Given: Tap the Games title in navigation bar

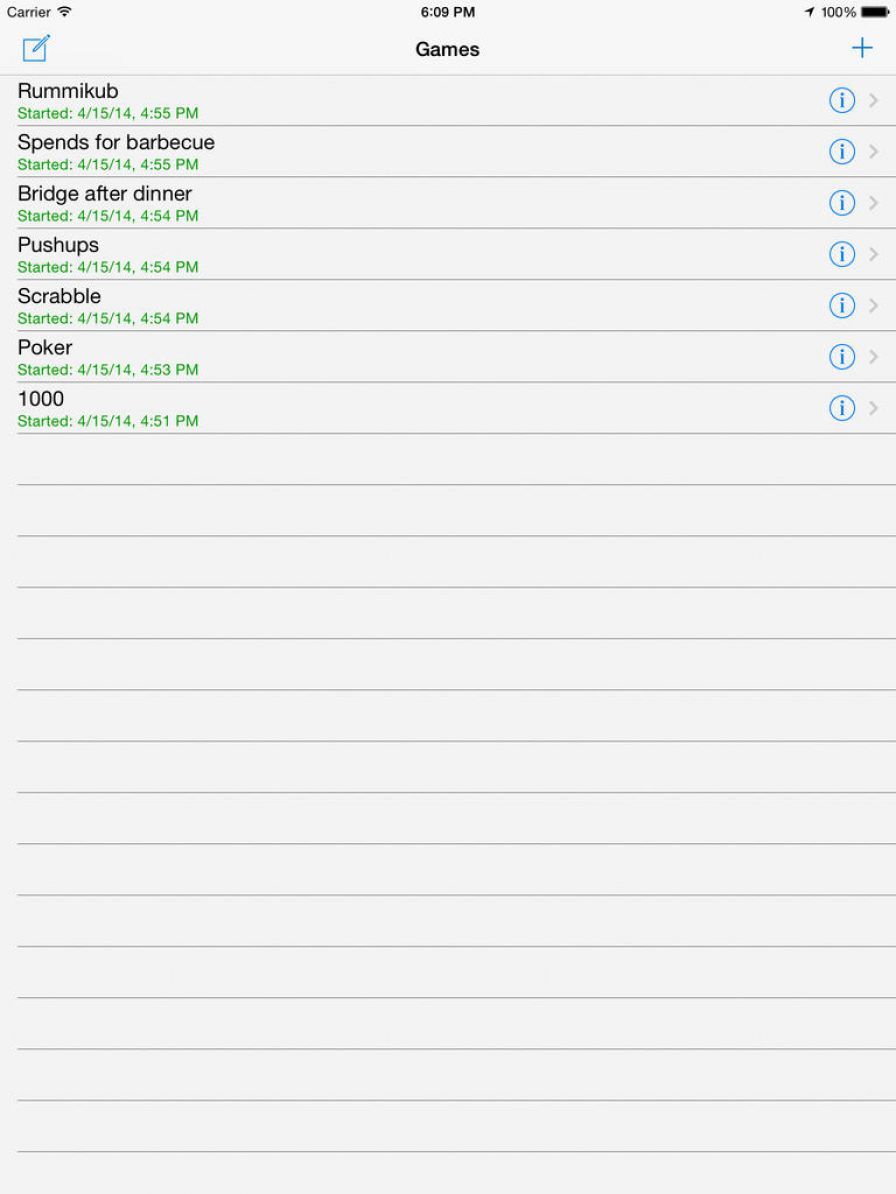Looking at the screenshot, I should (x=447, y=49).
